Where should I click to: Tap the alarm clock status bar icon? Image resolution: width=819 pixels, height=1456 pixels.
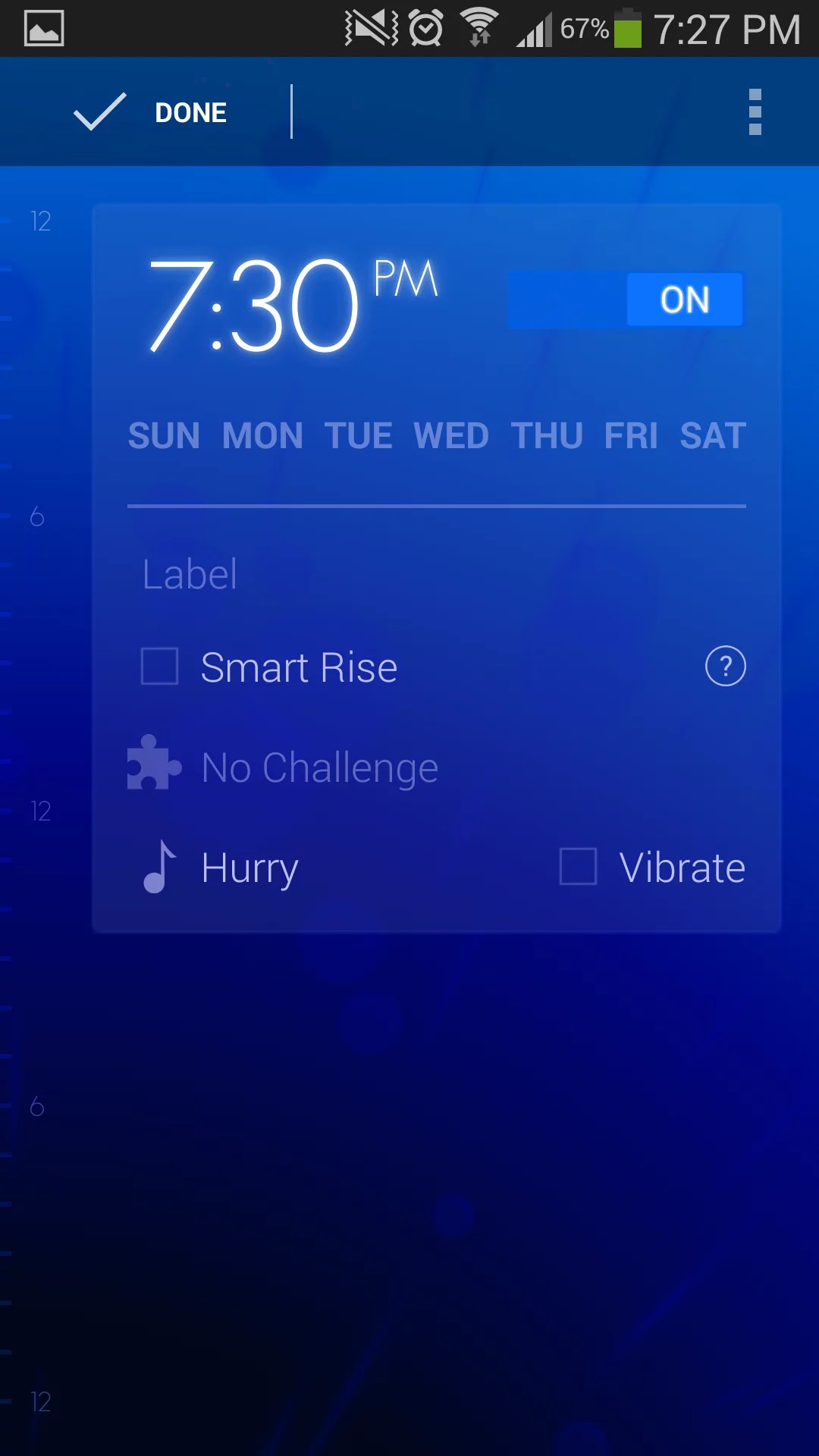click(x=425, y=29)
